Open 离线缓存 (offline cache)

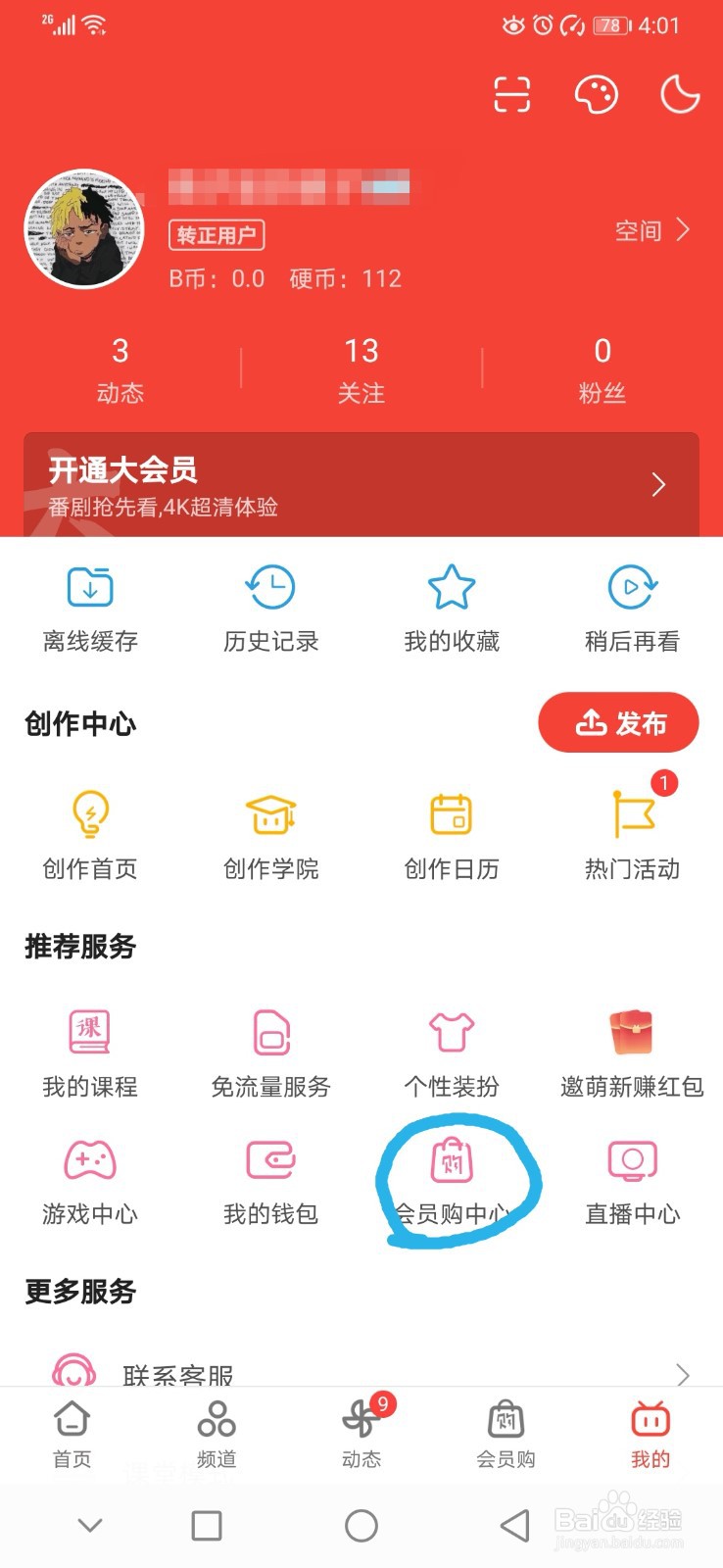point(89,608)
